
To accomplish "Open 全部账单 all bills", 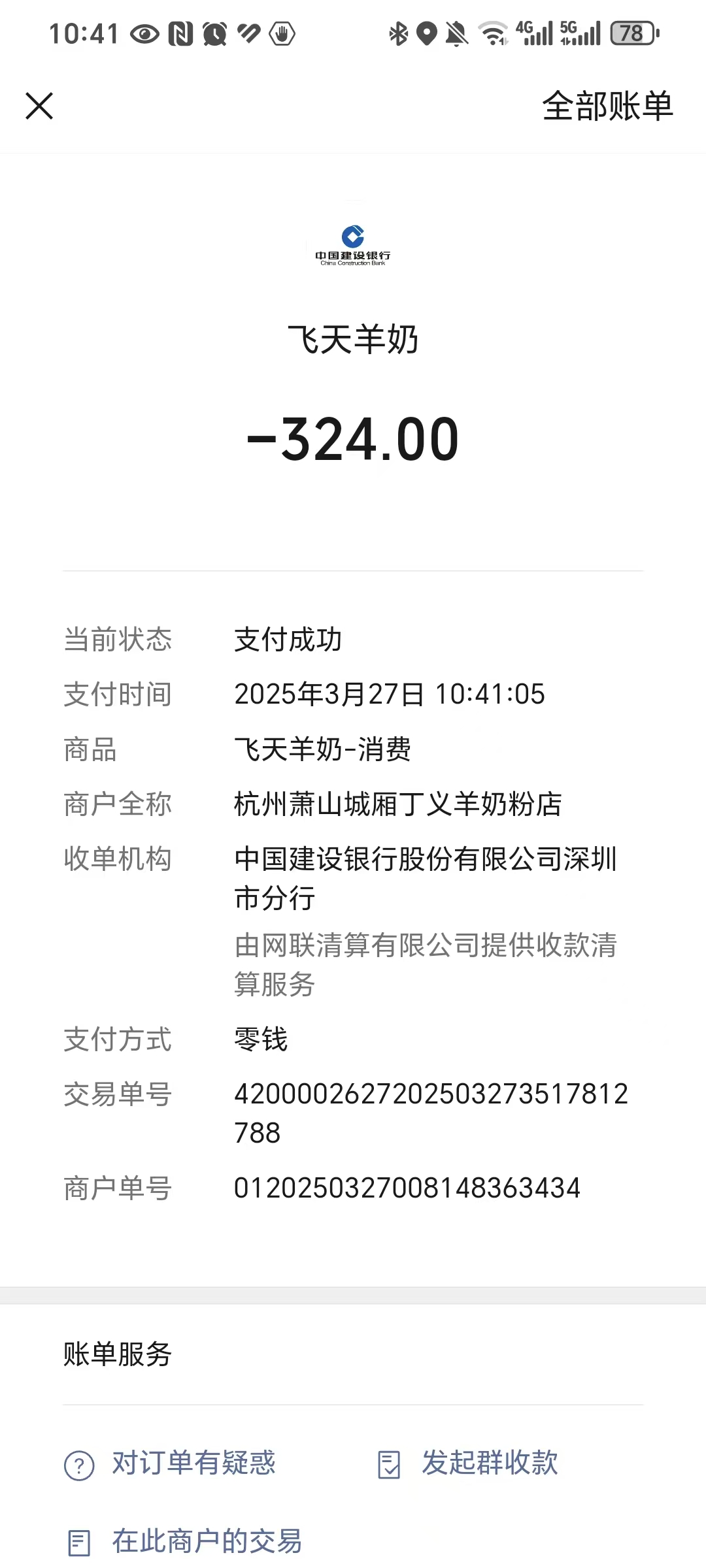I will (x=607, y=106).
